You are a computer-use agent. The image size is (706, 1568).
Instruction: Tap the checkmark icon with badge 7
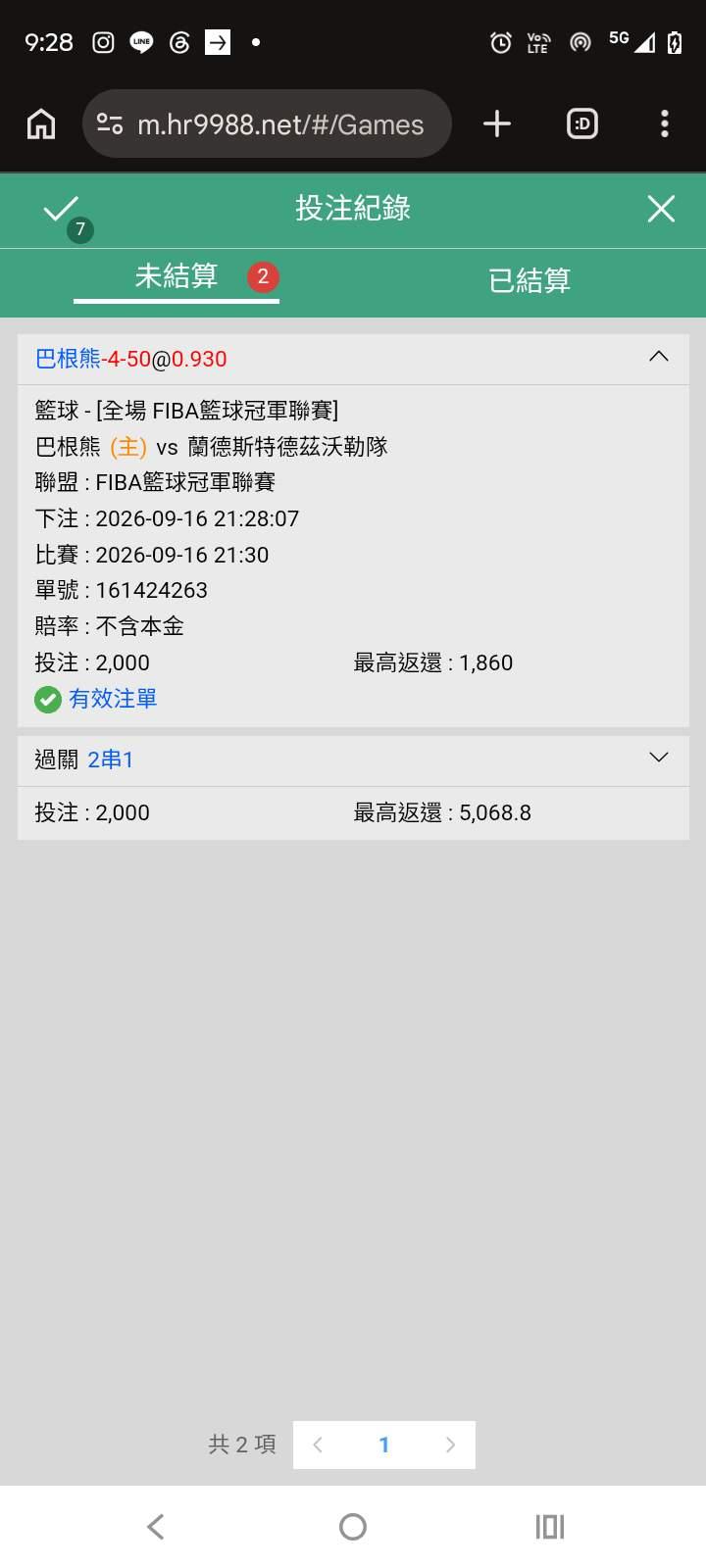click(64, 213)
